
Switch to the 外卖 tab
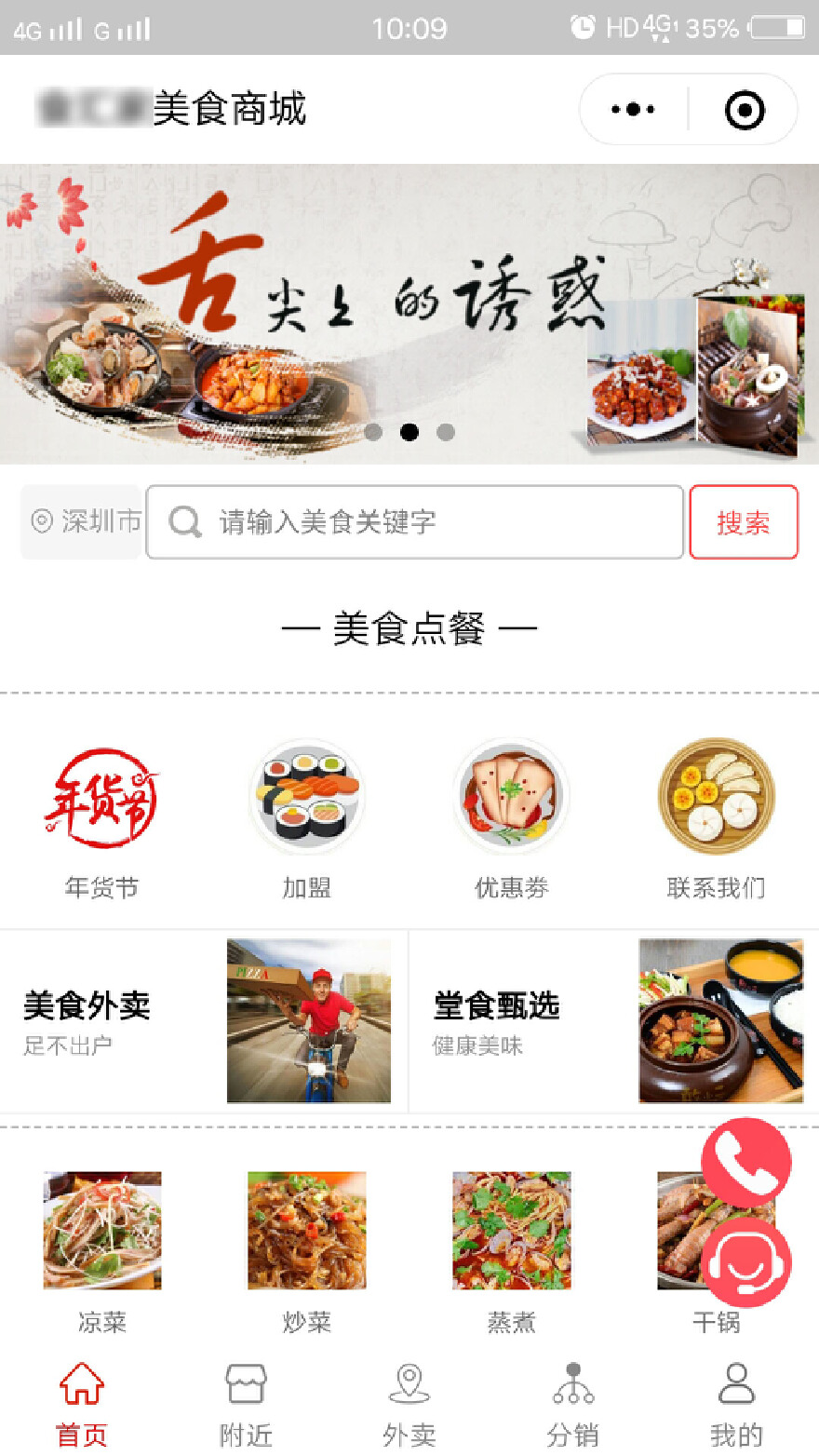[x=409, y=1406]
